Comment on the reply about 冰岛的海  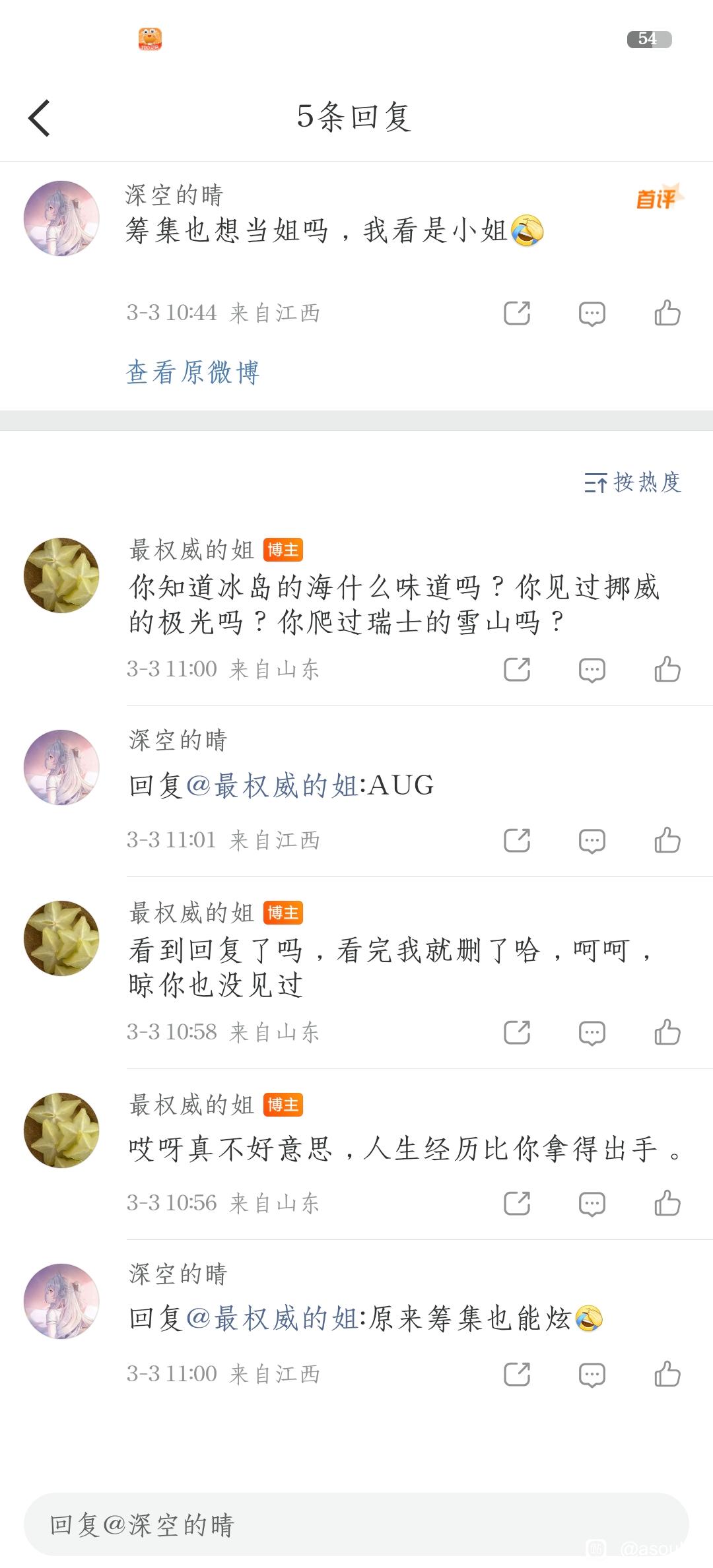(x=592, y=670)
